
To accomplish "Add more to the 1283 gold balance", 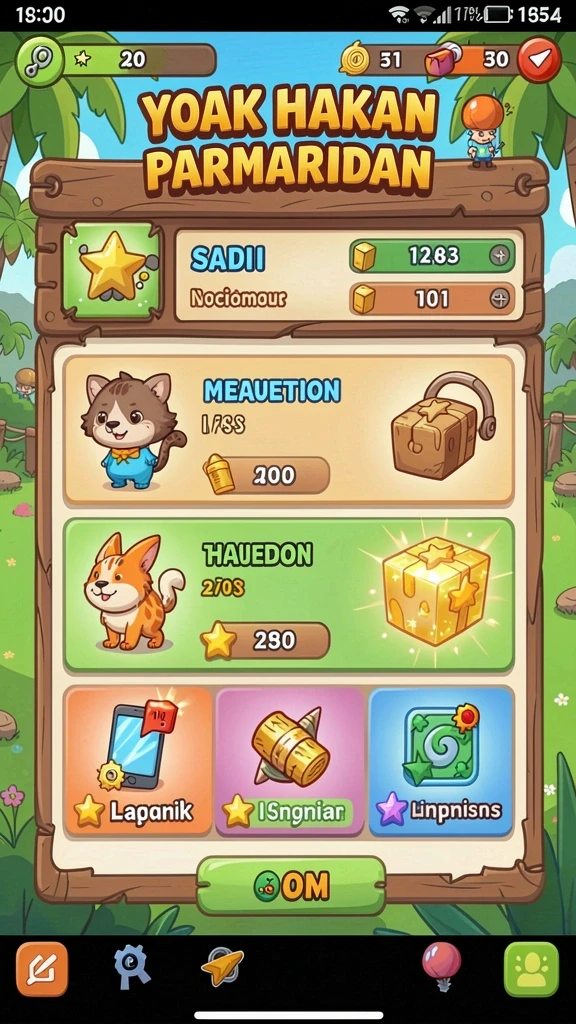I will 500,255.
